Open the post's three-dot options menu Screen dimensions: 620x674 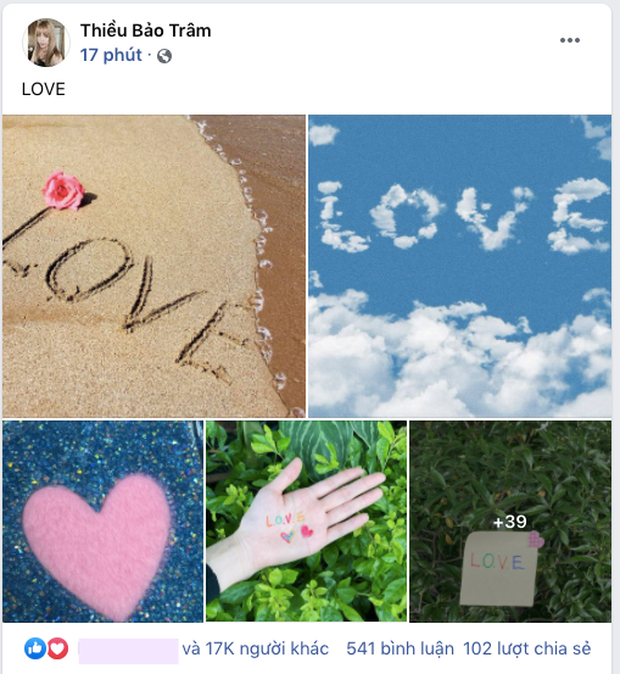pos(569,40)
